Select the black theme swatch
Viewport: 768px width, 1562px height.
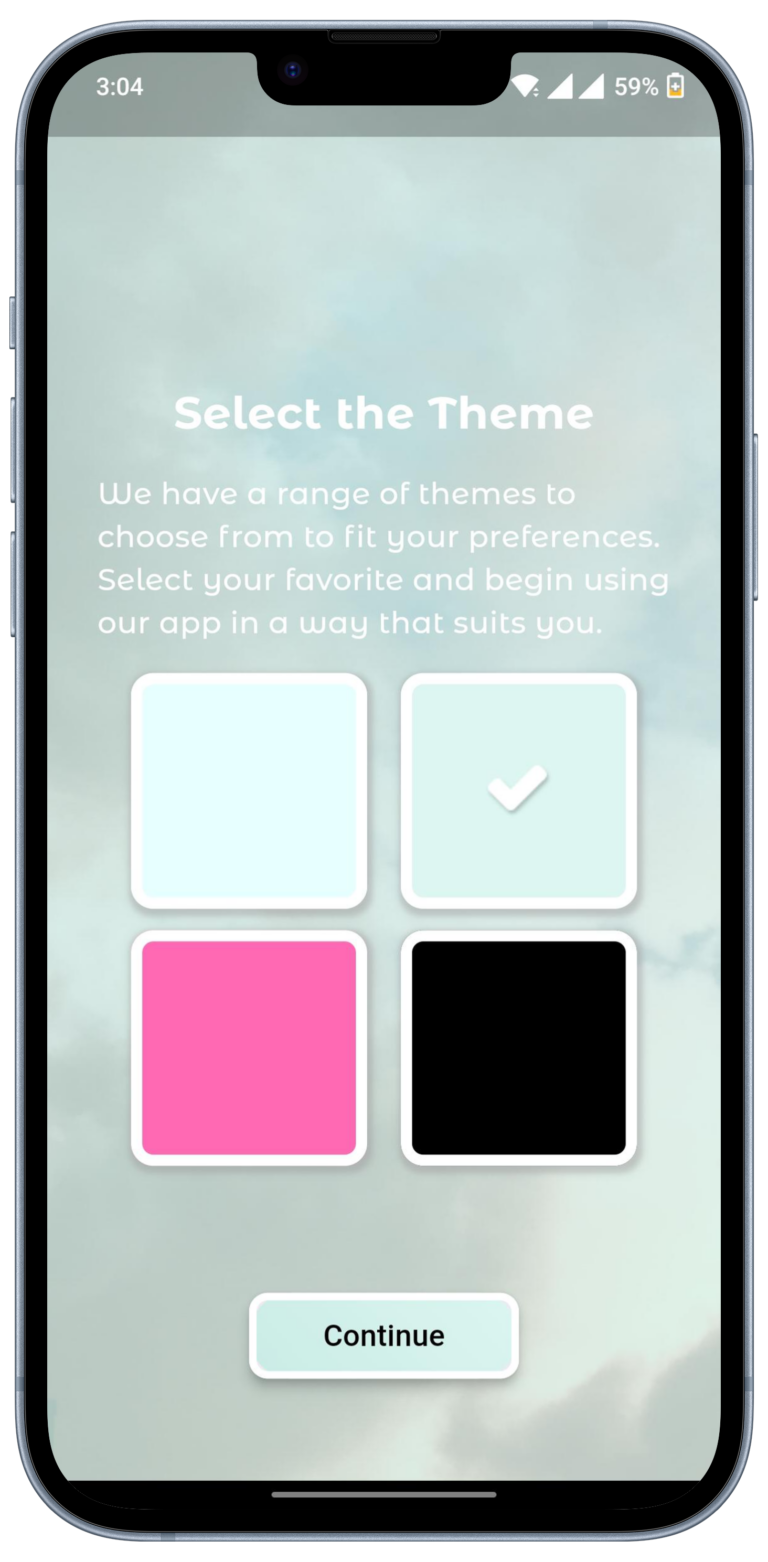click(518, 1048)
